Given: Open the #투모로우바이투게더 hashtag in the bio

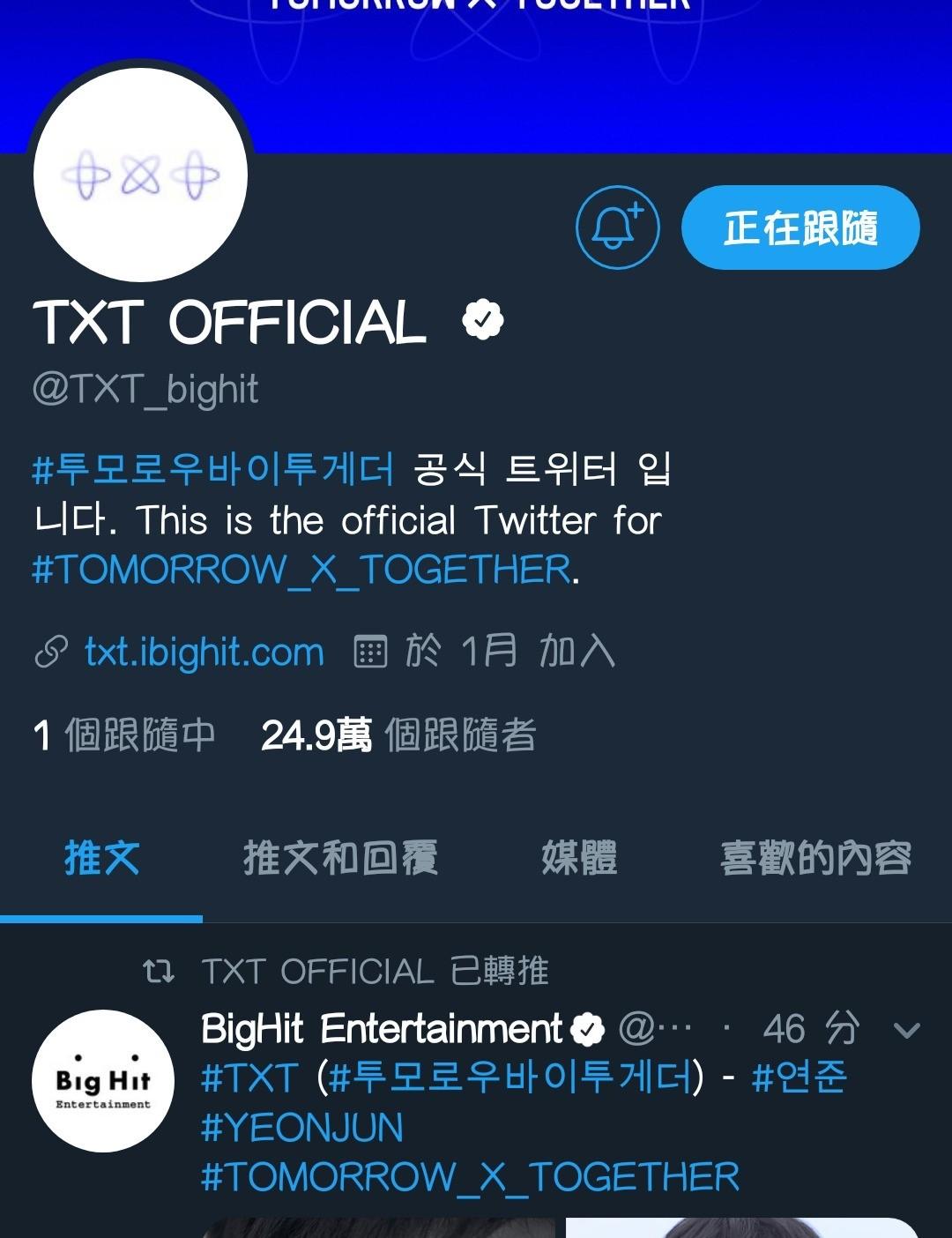Looking at the screenshot, I should [213, 468].
